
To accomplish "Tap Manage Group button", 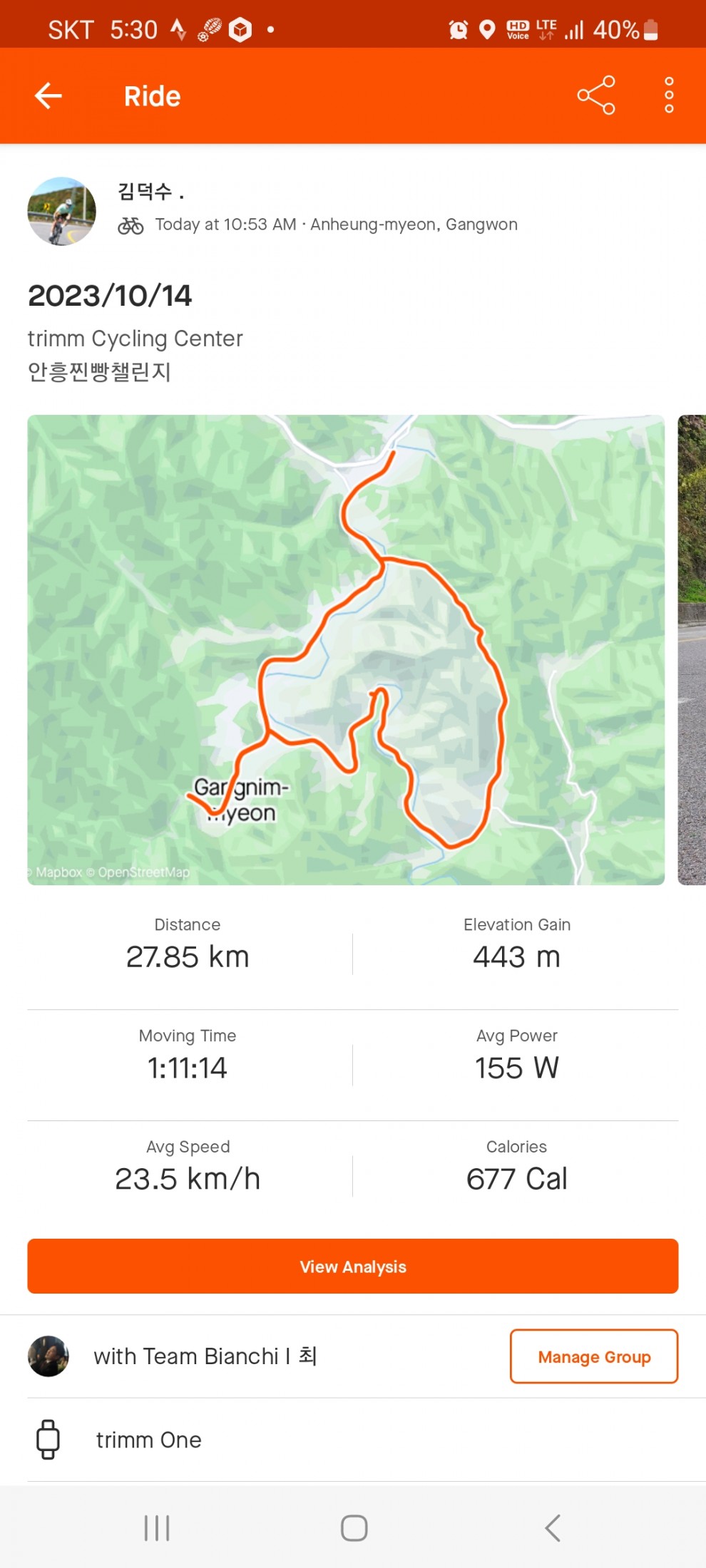I will coord(593,1356).
